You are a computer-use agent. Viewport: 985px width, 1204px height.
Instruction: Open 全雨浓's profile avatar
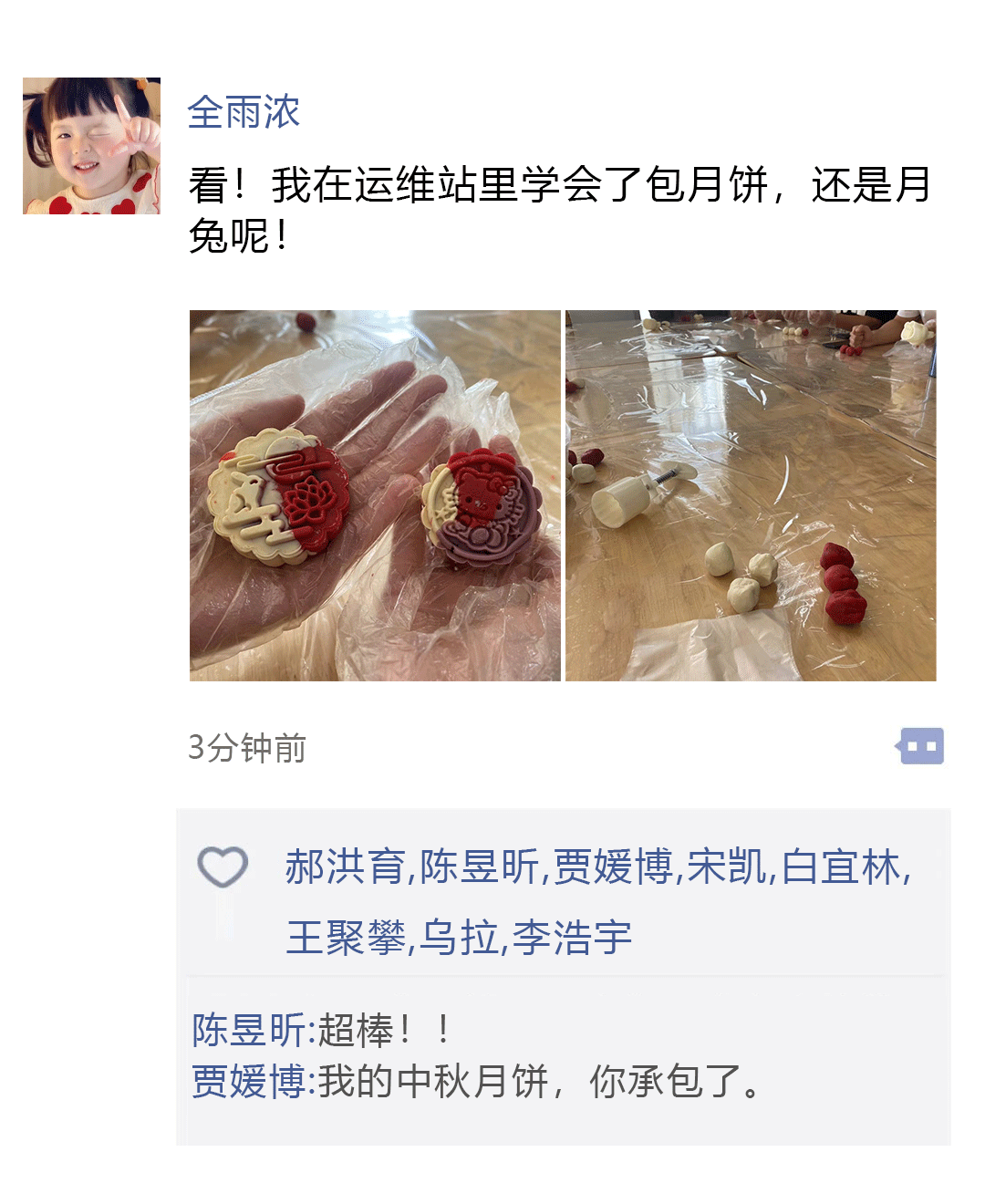pos(91,146)
